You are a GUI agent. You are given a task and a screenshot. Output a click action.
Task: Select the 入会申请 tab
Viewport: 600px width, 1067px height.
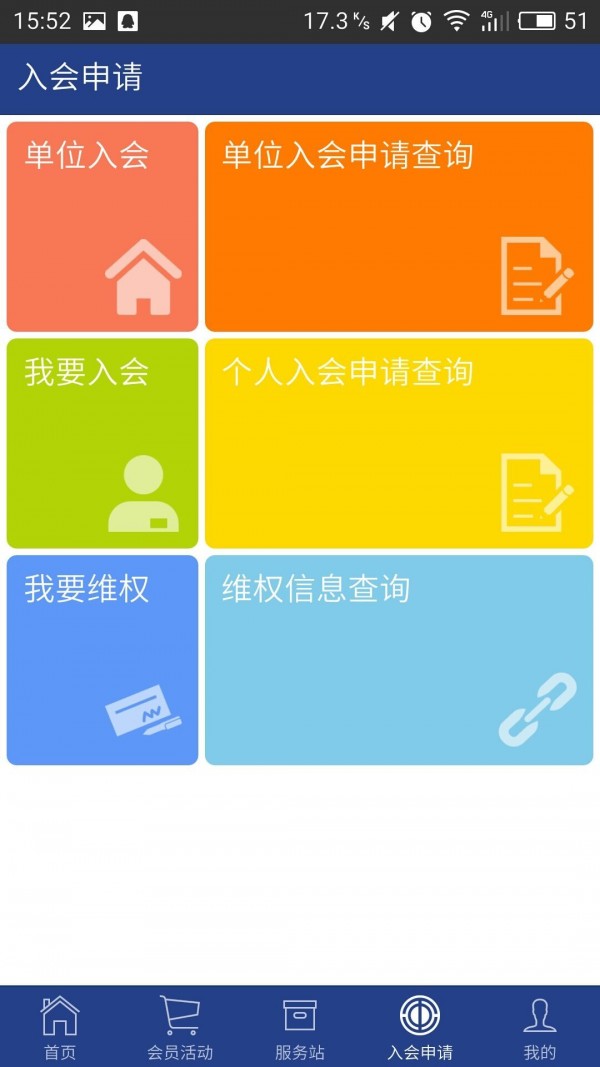pyautogui.click(x=420, y=1027)
